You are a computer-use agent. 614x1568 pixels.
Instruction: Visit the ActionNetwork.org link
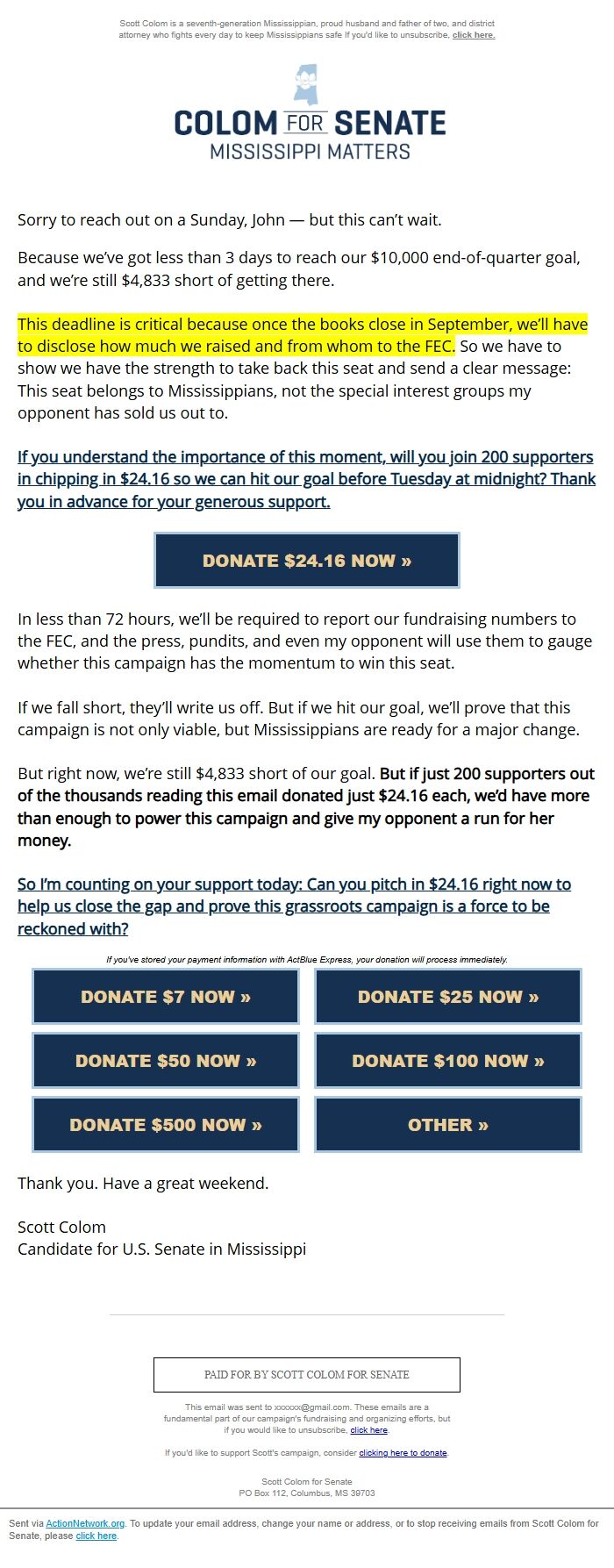pos(85,1524)
